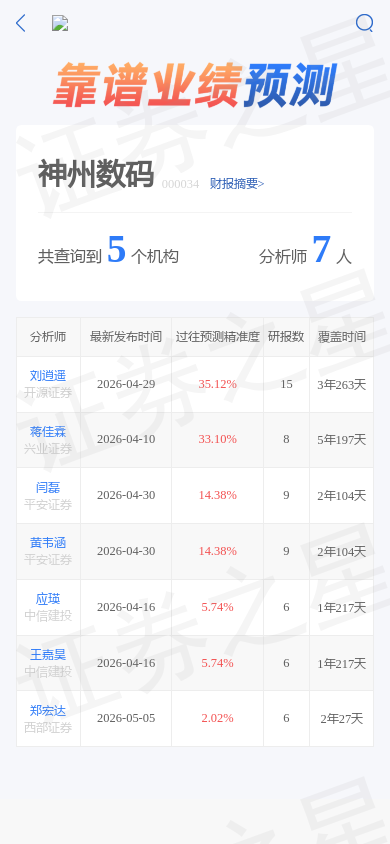Tap analyst 应瑛's name
The height and width of the screenshot is (844, 390).
click(x=48, y=599)
